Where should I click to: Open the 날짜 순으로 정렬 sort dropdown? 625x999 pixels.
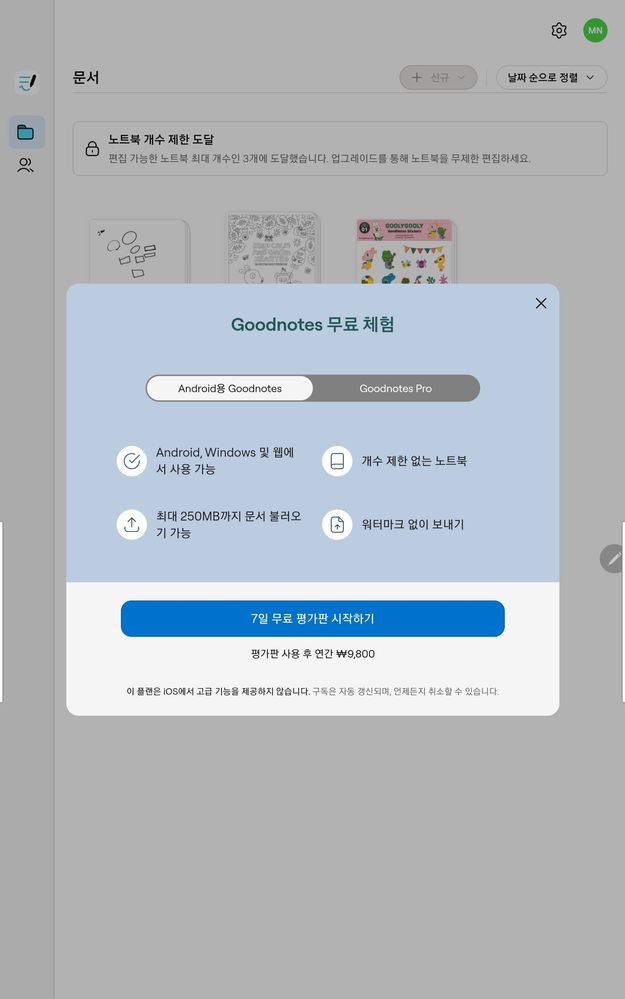pyautogui.click(x=551, y=78)
